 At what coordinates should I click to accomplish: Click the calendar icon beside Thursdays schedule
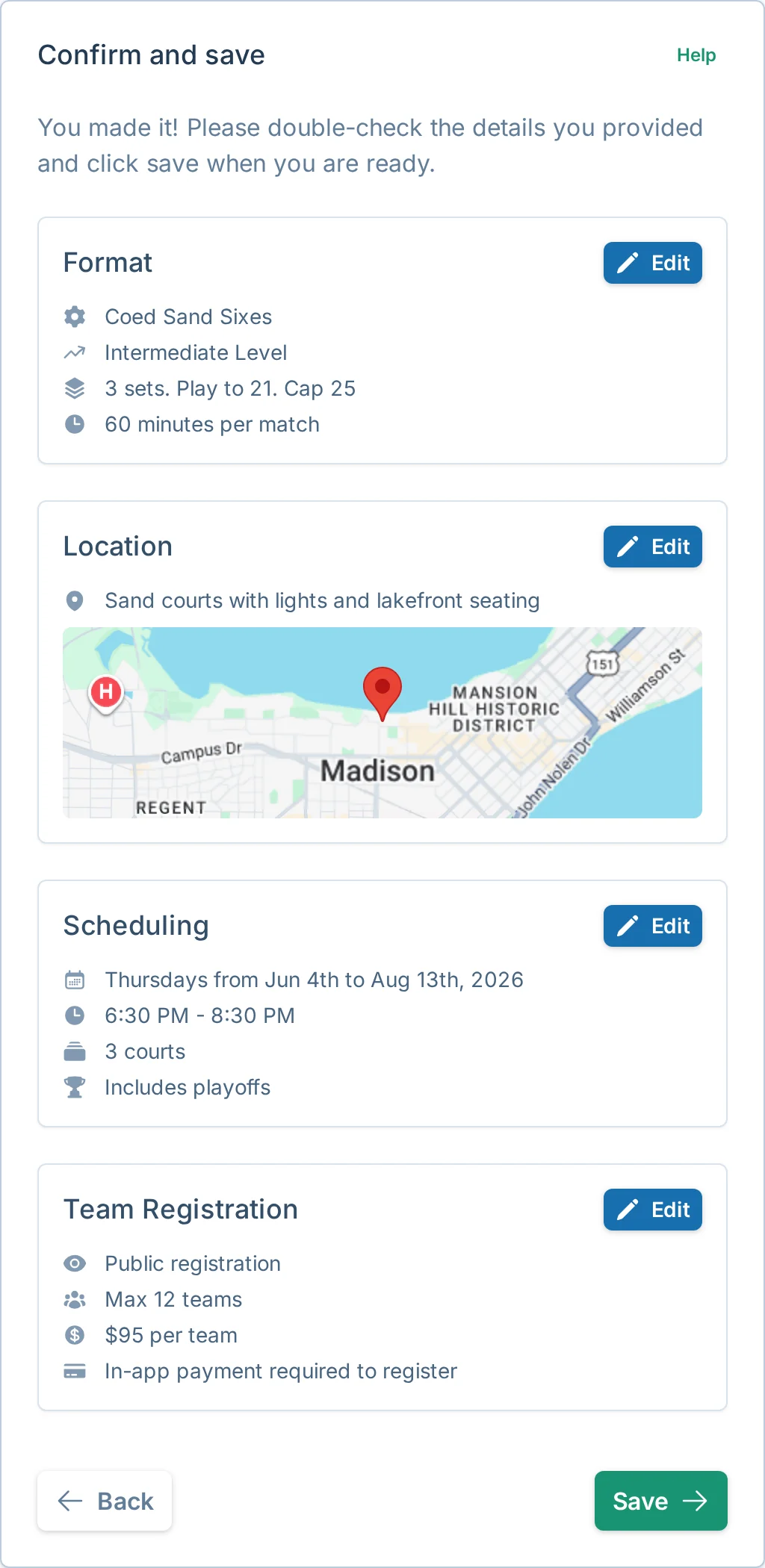pyautogui.click(x=75, y=980)
